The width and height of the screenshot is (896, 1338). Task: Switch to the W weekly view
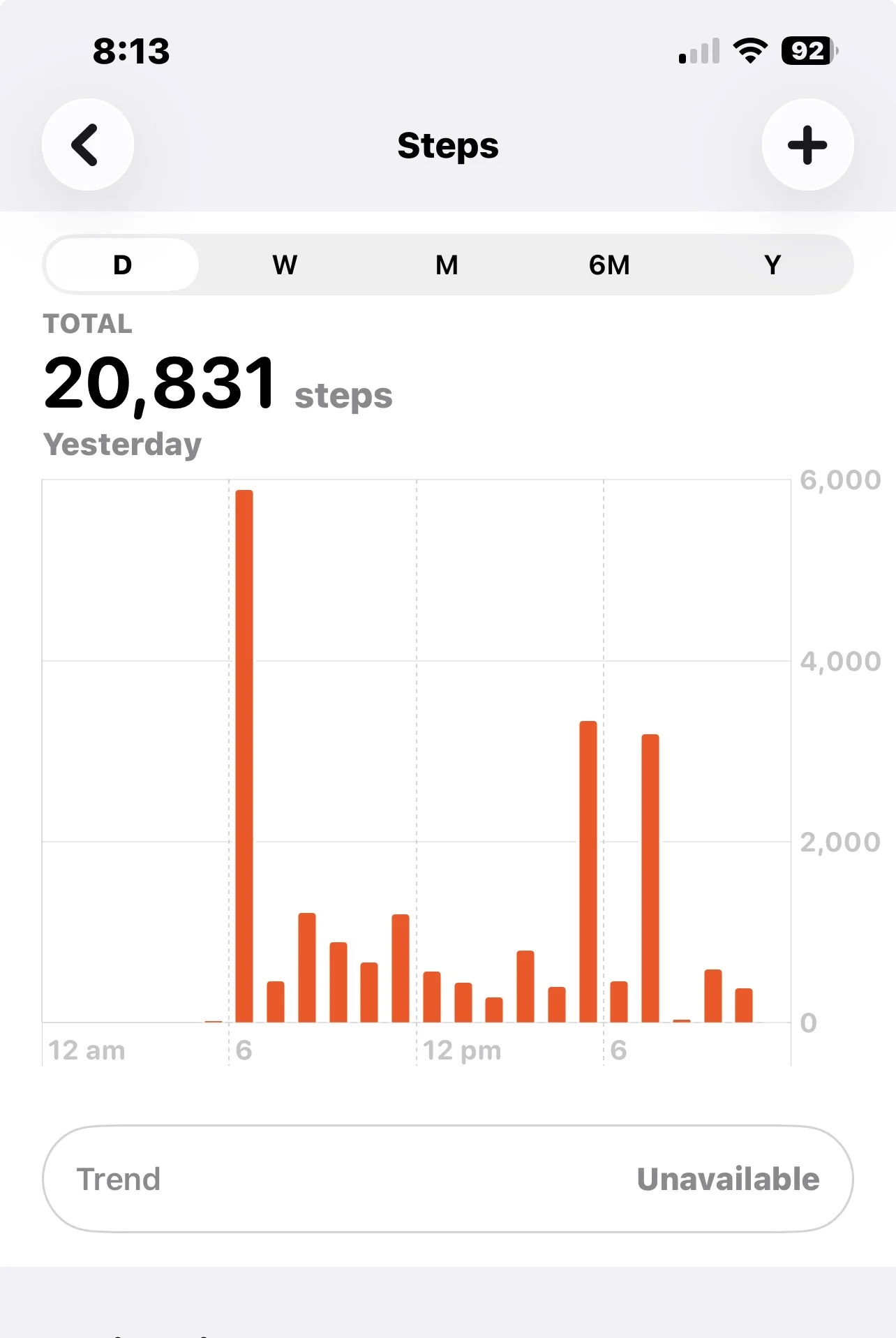[x=285, y=265]
